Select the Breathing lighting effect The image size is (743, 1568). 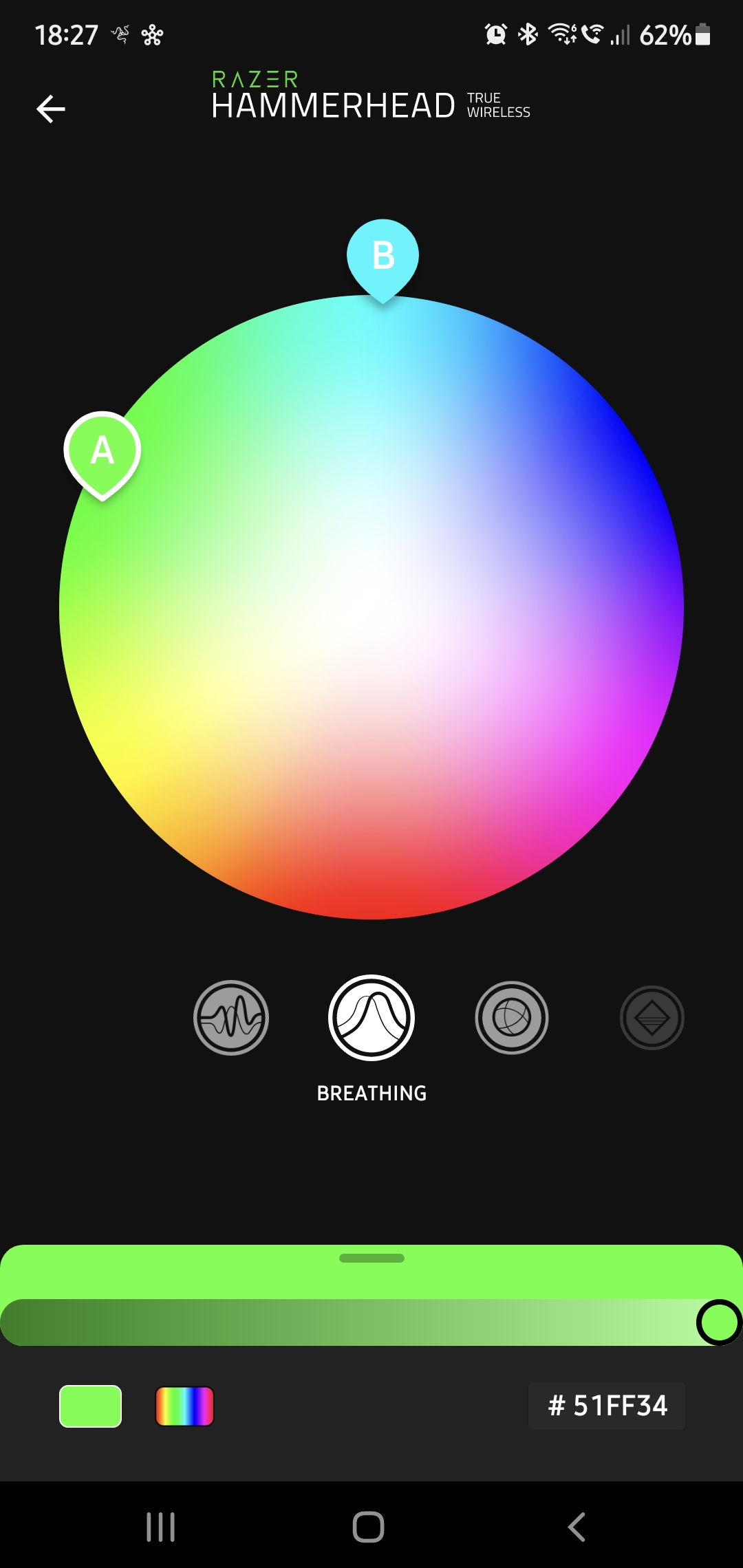click(371, 1018)
